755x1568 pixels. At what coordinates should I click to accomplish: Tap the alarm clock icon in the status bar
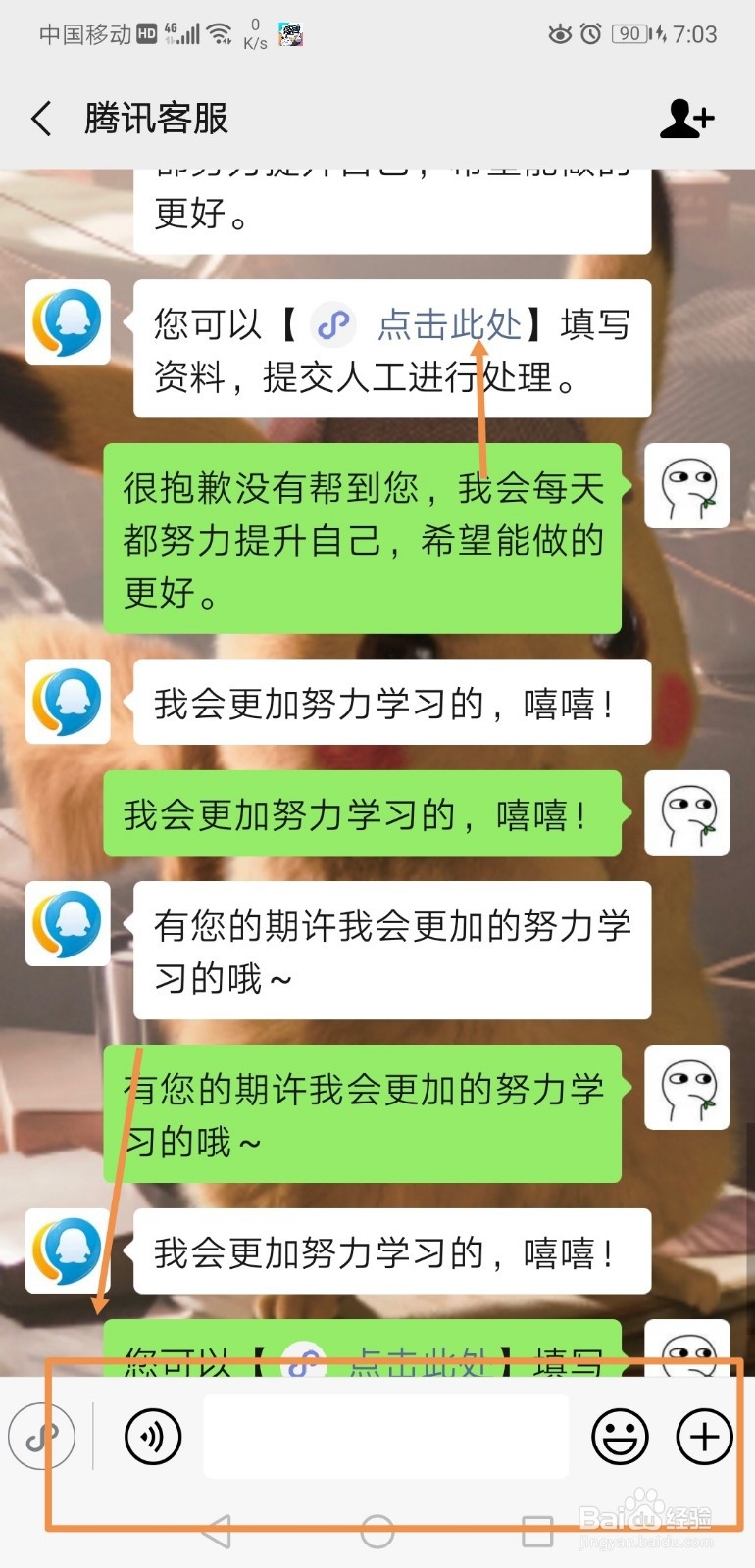point(589,33)
